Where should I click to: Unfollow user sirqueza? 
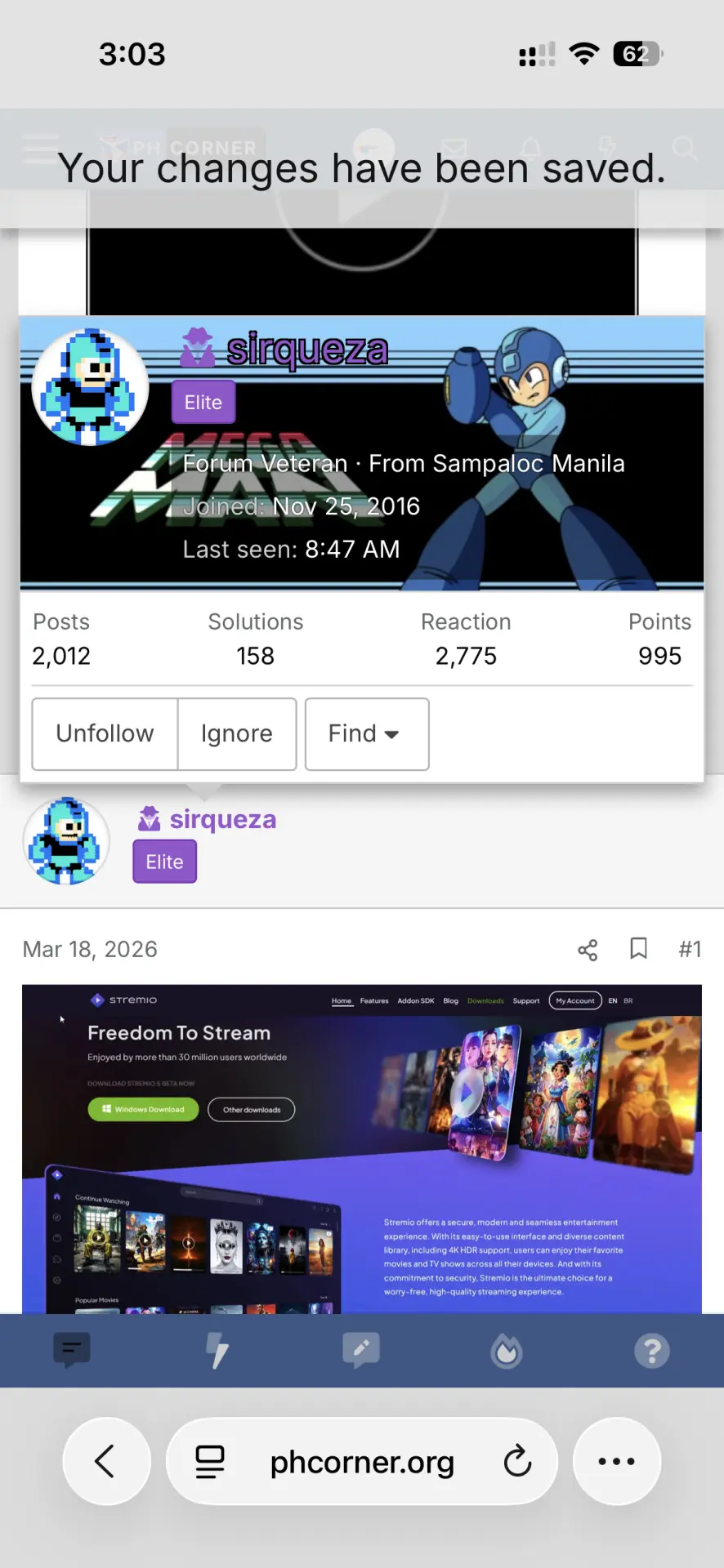[x=105, y=733]
